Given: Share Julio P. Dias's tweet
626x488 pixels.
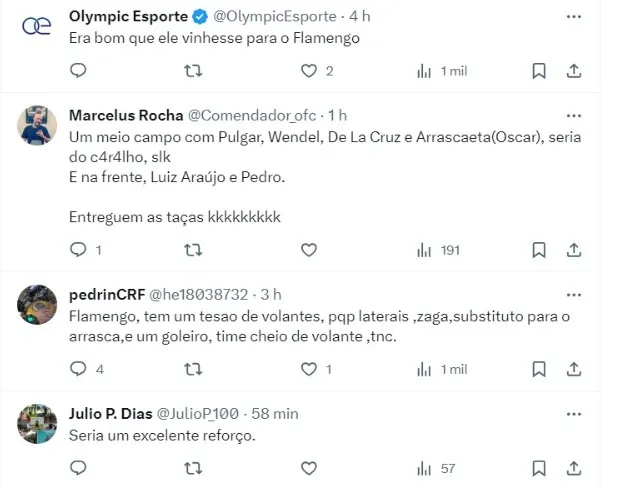Looking at the screenshot, I should tap(574, 468).
